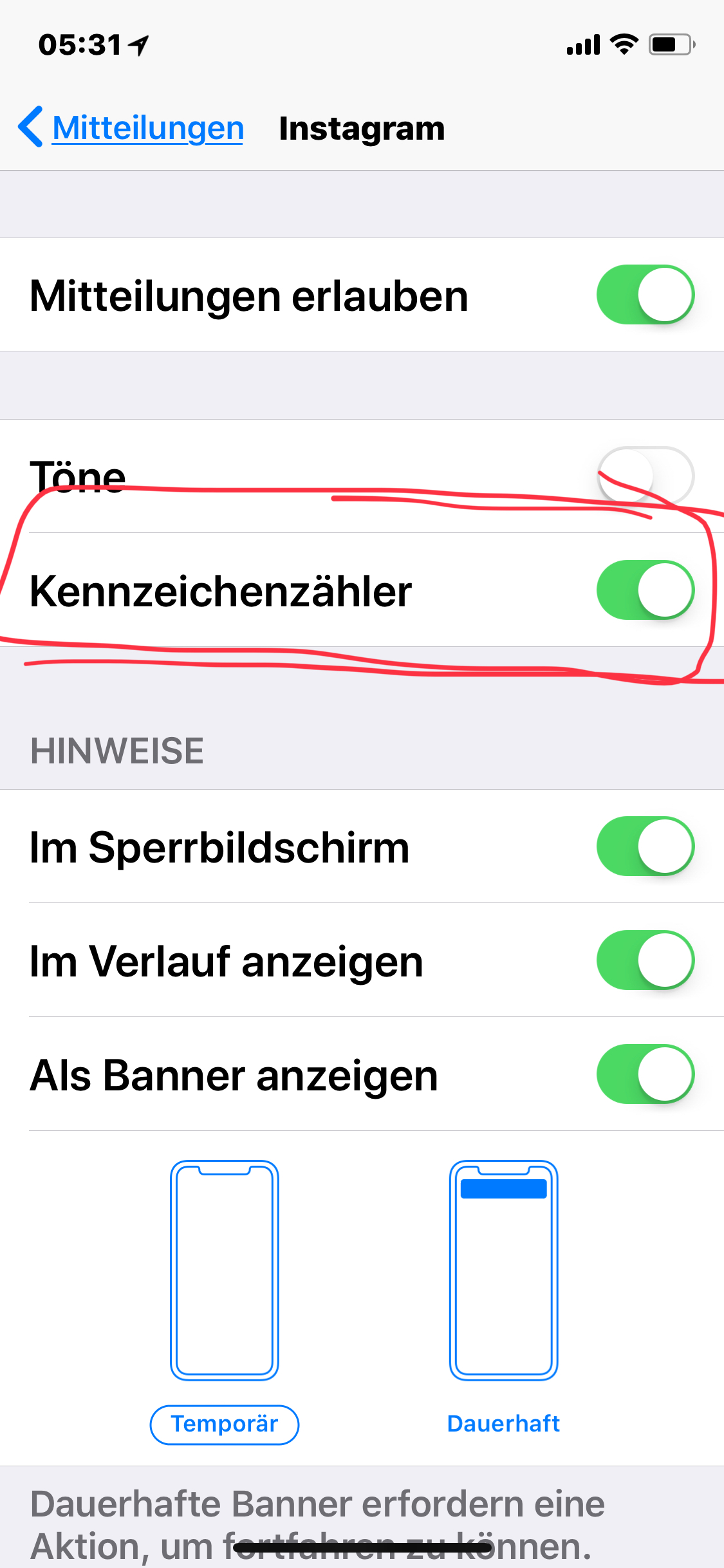Screen dimensions: 724x1568
Task: Toggle Im Verlauf anzeigen
Action: point(645,960)
